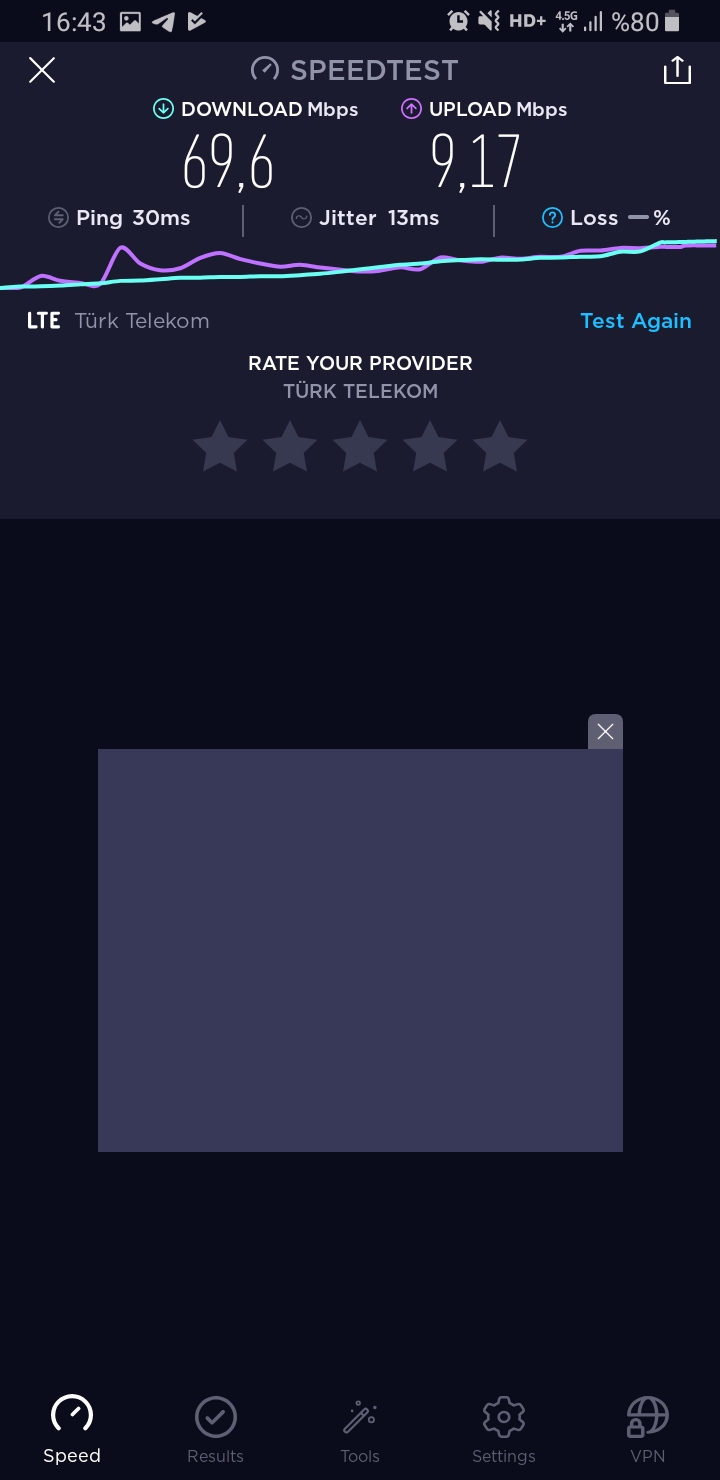Tap Test Again to rerun test
The width and height of the screenshot is (720, 1480).
point(636,321)
